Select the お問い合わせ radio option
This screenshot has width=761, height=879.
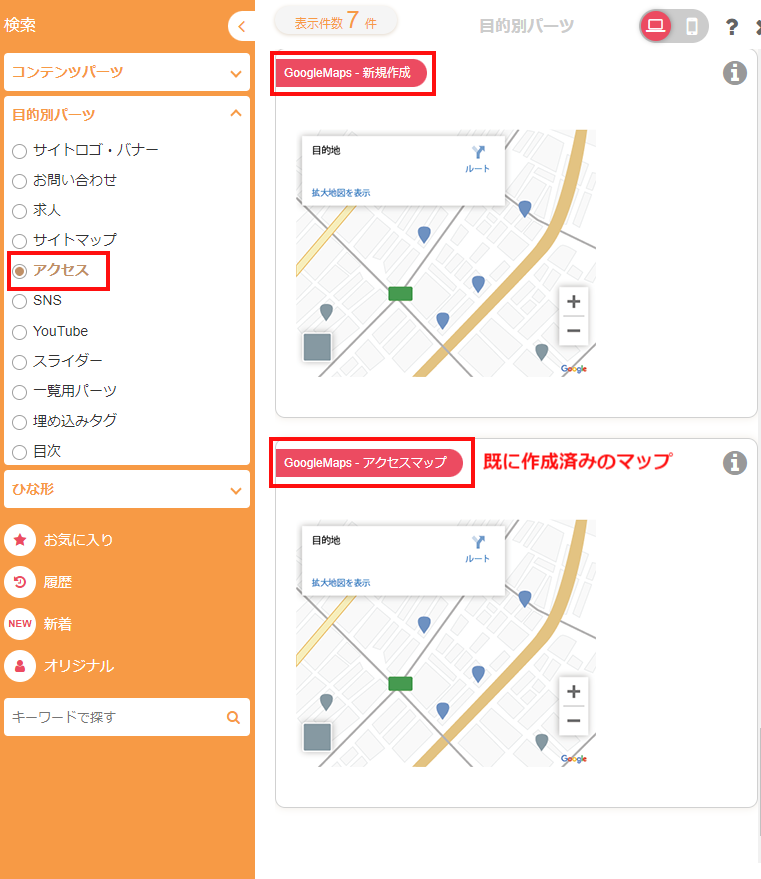pos(20,181)
